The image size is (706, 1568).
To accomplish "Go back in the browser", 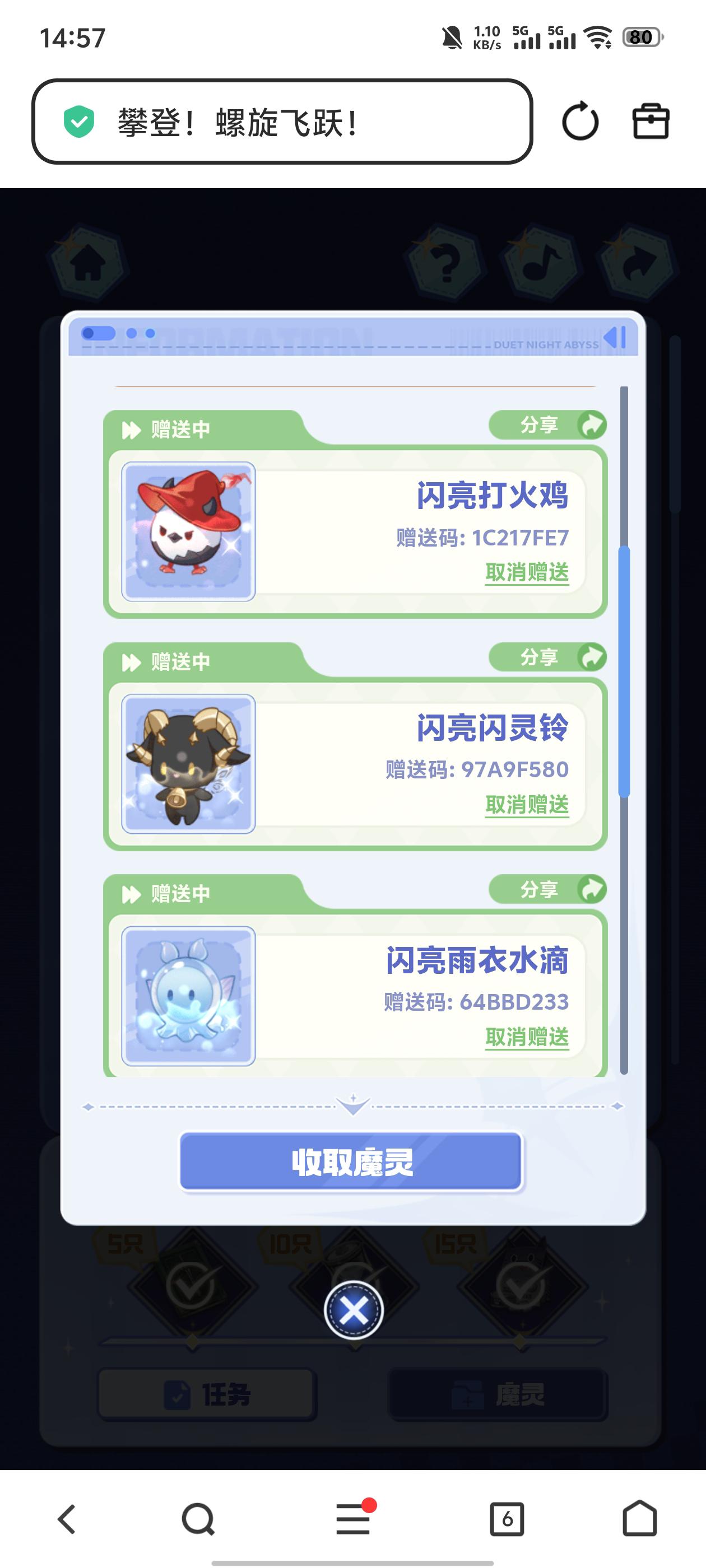I will point(66,1519).
